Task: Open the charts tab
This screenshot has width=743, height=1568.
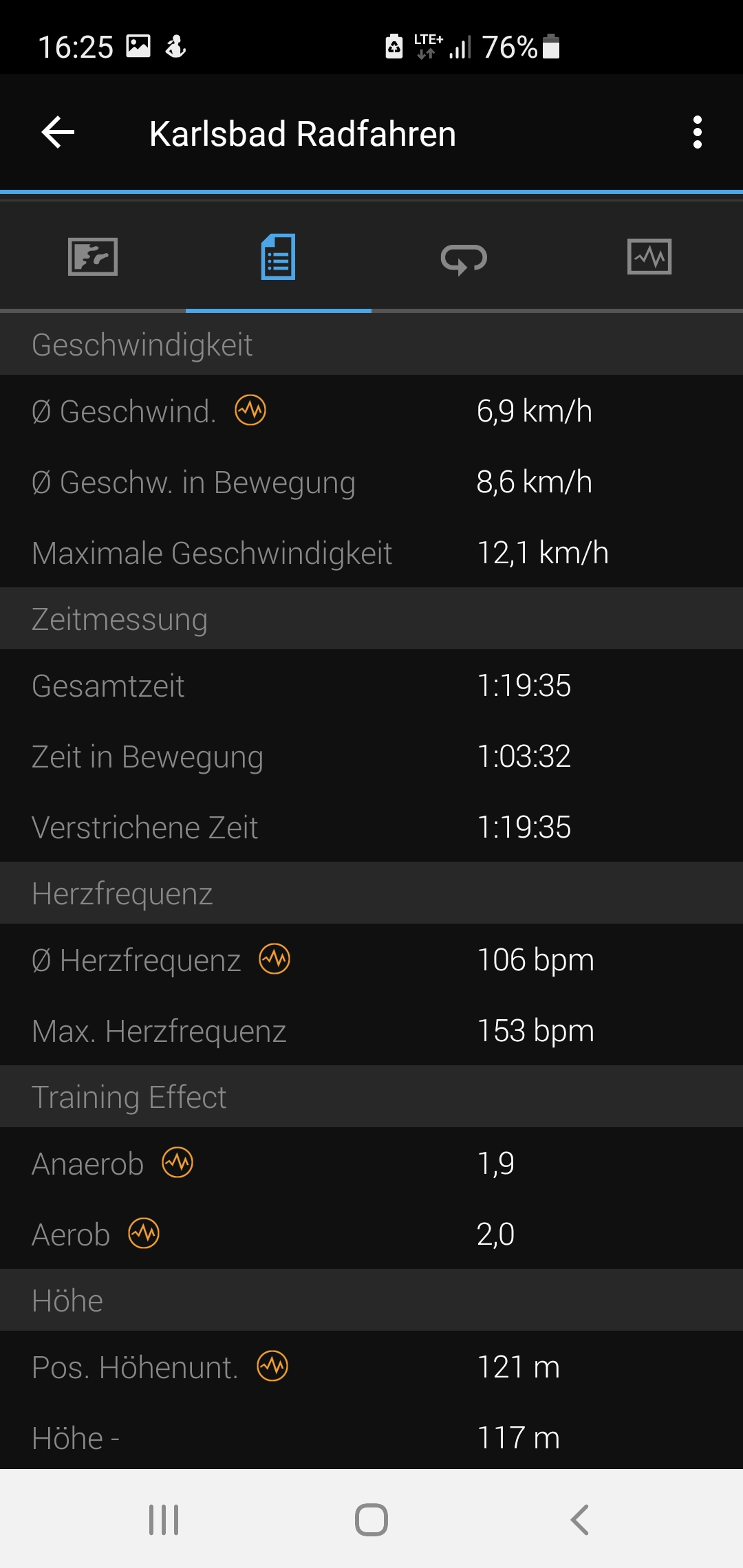Action: (x=649, y=257)
